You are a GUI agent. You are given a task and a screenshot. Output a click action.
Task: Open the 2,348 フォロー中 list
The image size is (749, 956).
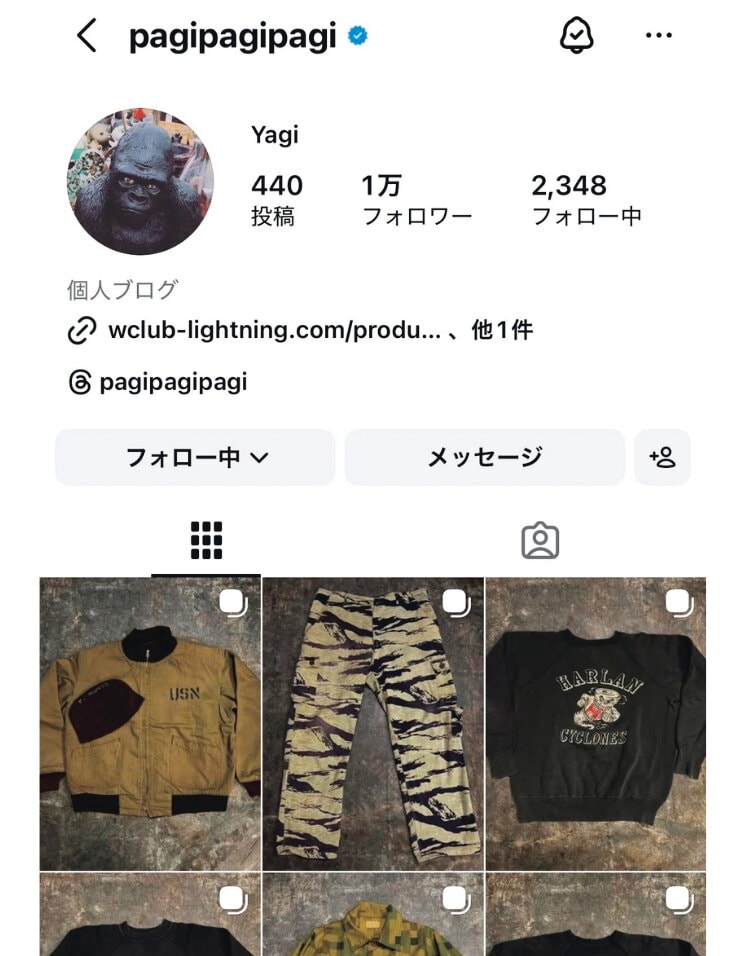click(585, 200)
